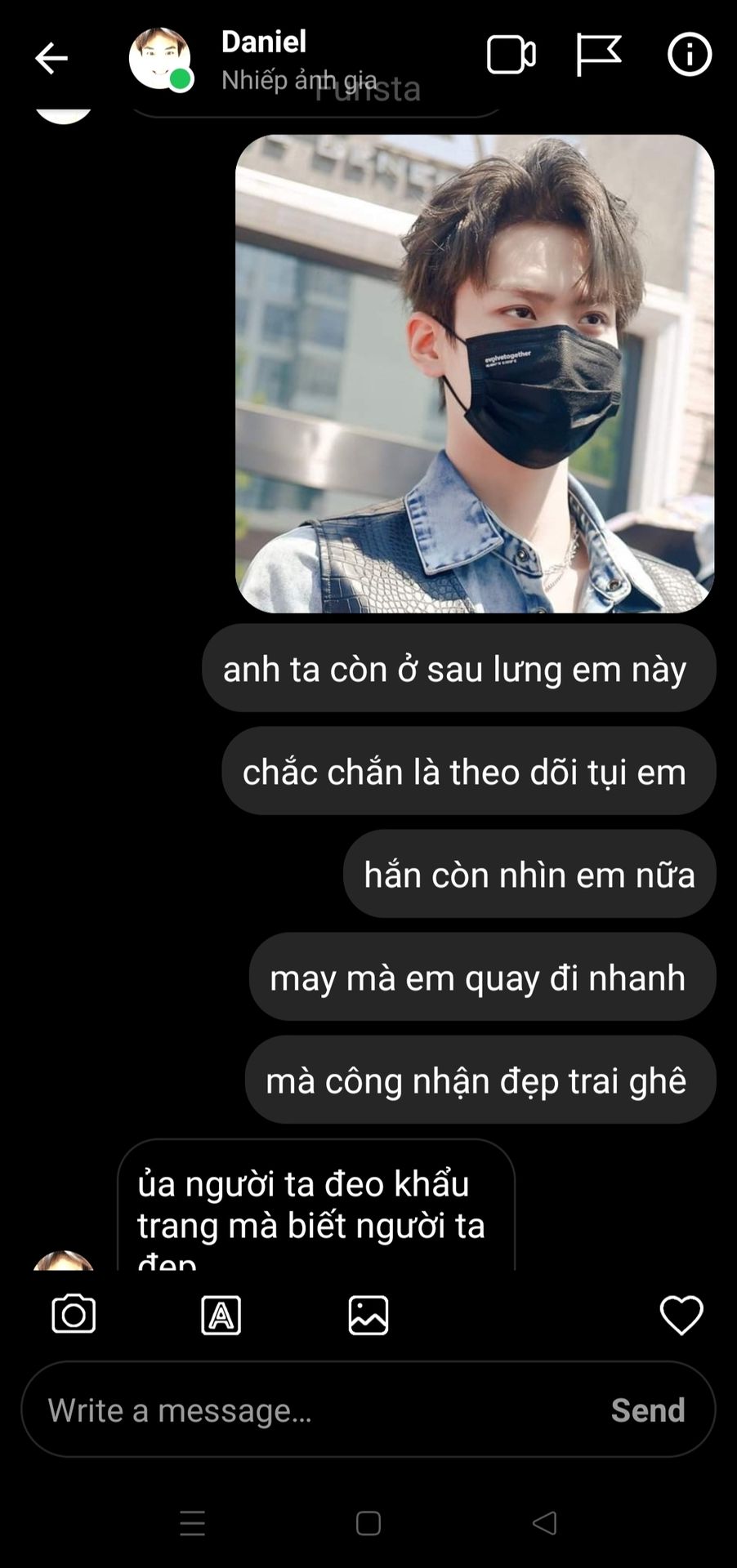The image size is (737, 1568).
Task: Tap the system back button
Action: pyautogui.click(x=544, y=1523)
